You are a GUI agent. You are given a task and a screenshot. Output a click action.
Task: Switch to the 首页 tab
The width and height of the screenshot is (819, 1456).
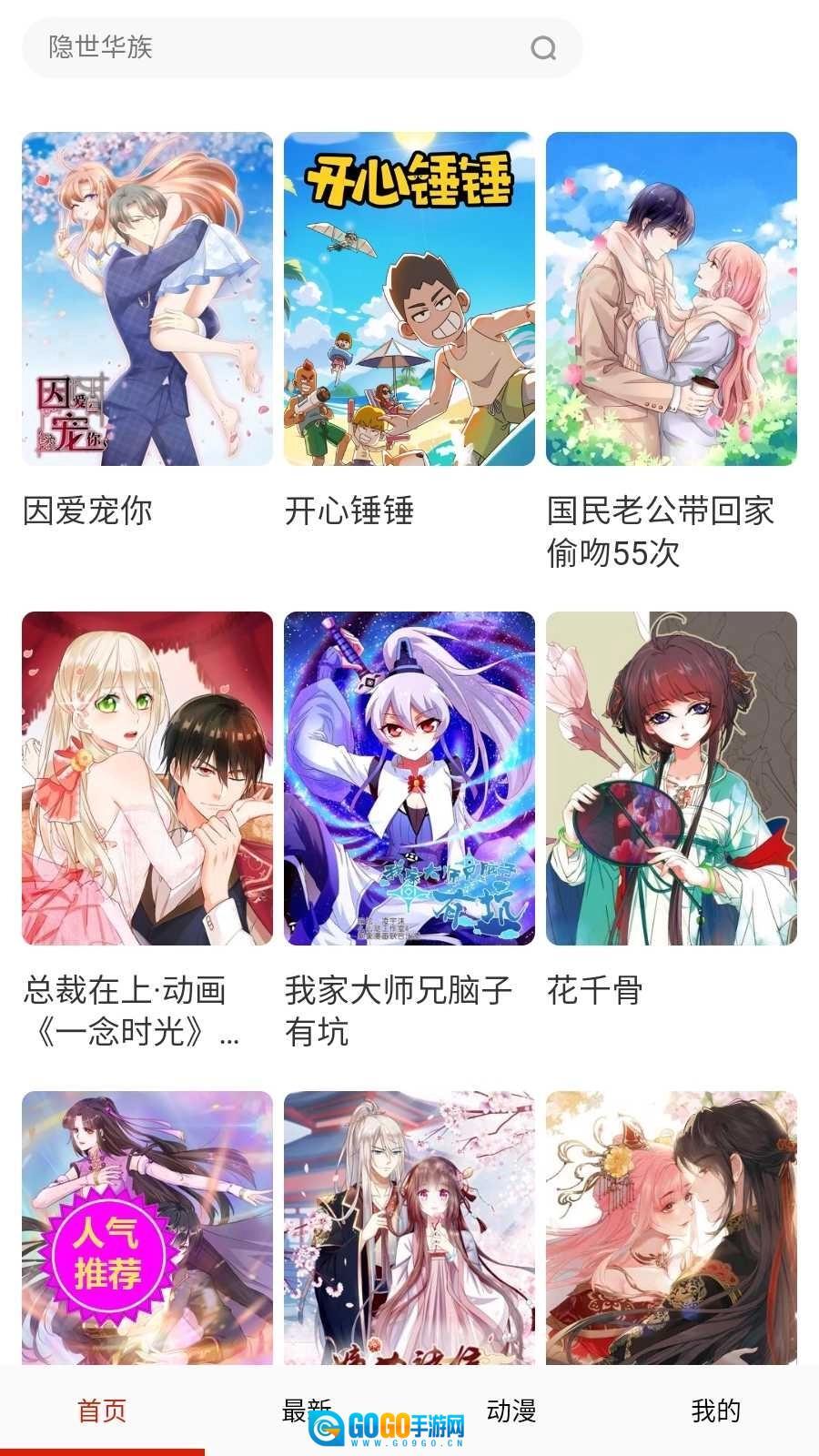tap(102, 1410)
